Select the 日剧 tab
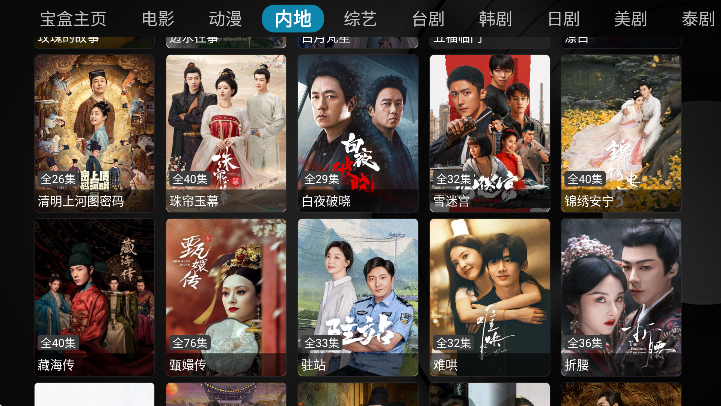Screen dimensions: 721x406 coord(563,19)
